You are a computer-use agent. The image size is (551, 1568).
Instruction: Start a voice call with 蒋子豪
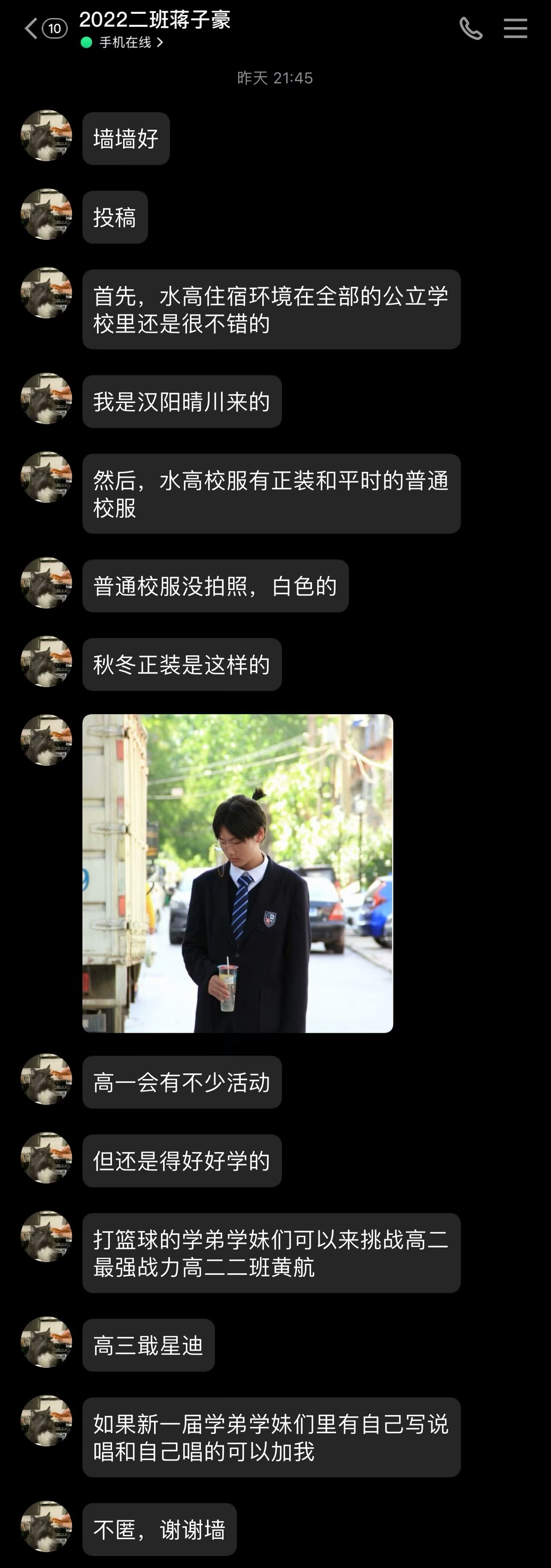[471, 28]
